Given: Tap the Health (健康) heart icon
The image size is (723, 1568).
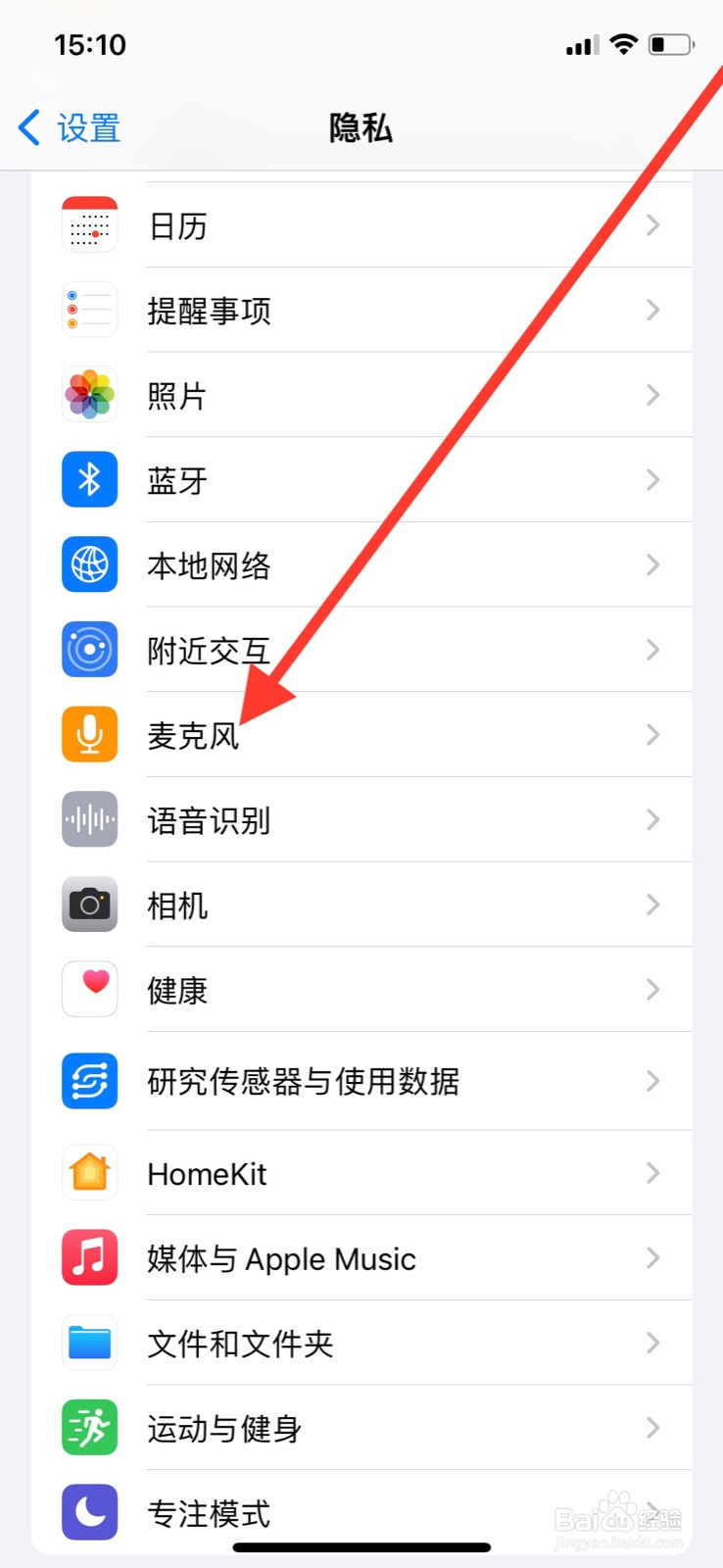Looking at the screenshot, I should point(89,989).
